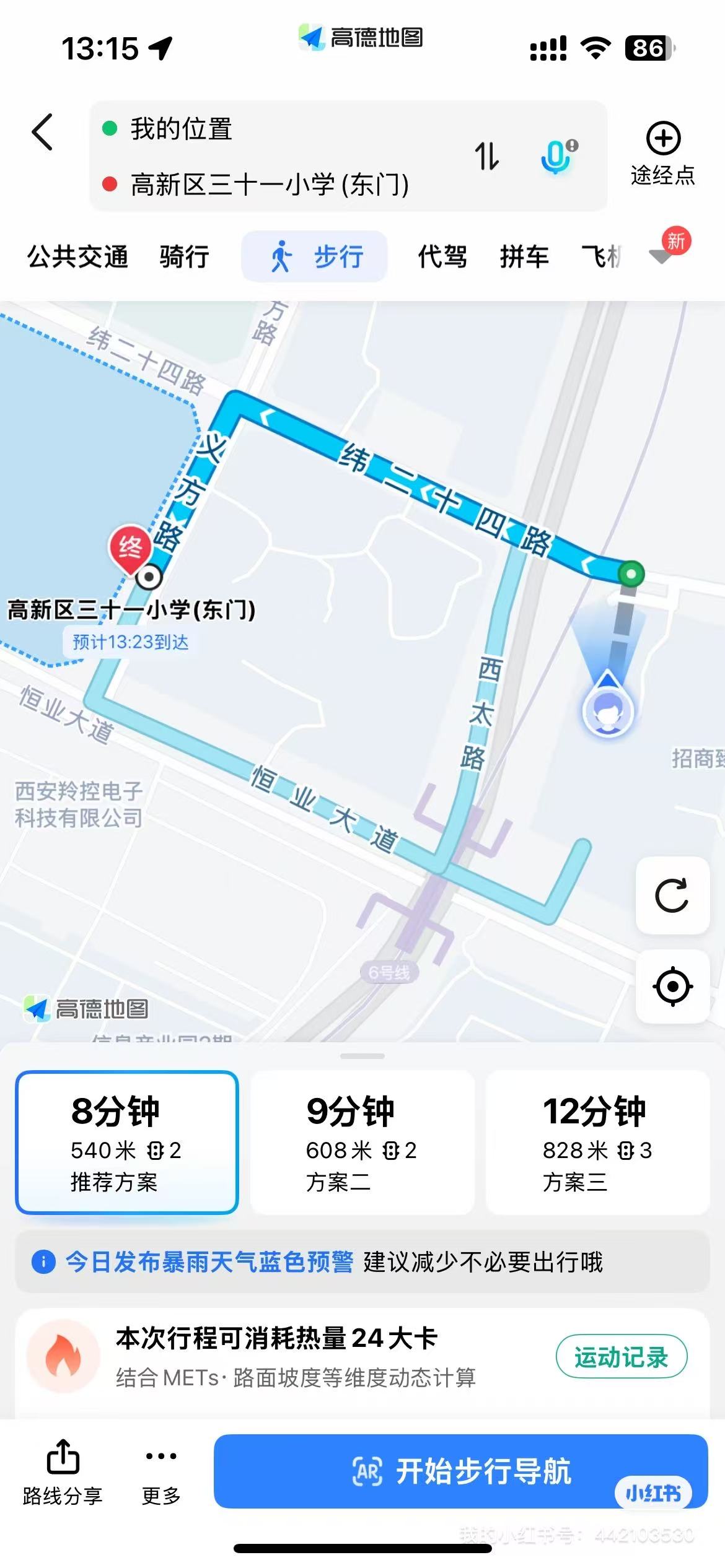The image size is (725, 1568).
Task: Swap start and destination
Action: coord(486,156)
